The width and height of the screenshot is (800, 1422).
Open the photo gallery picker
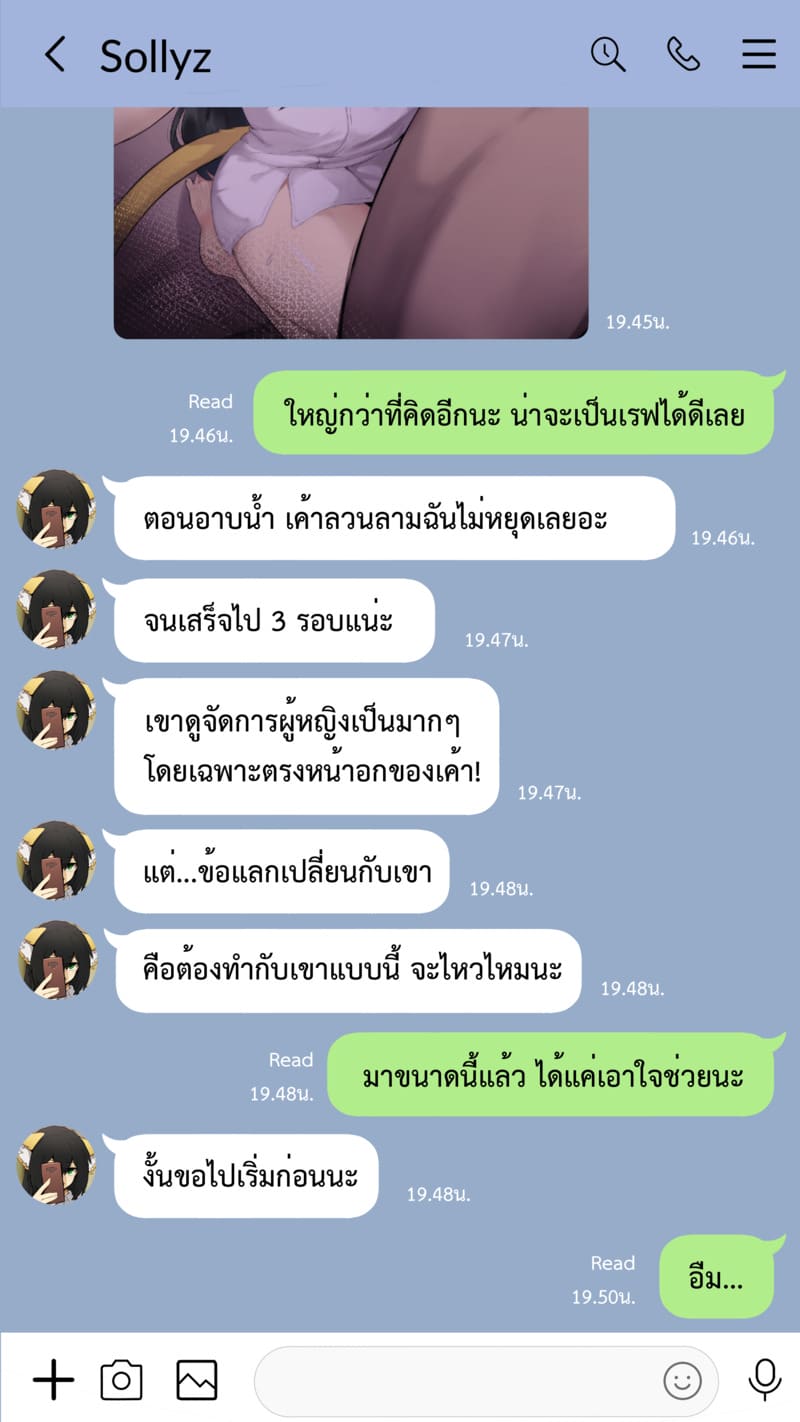196,1380
